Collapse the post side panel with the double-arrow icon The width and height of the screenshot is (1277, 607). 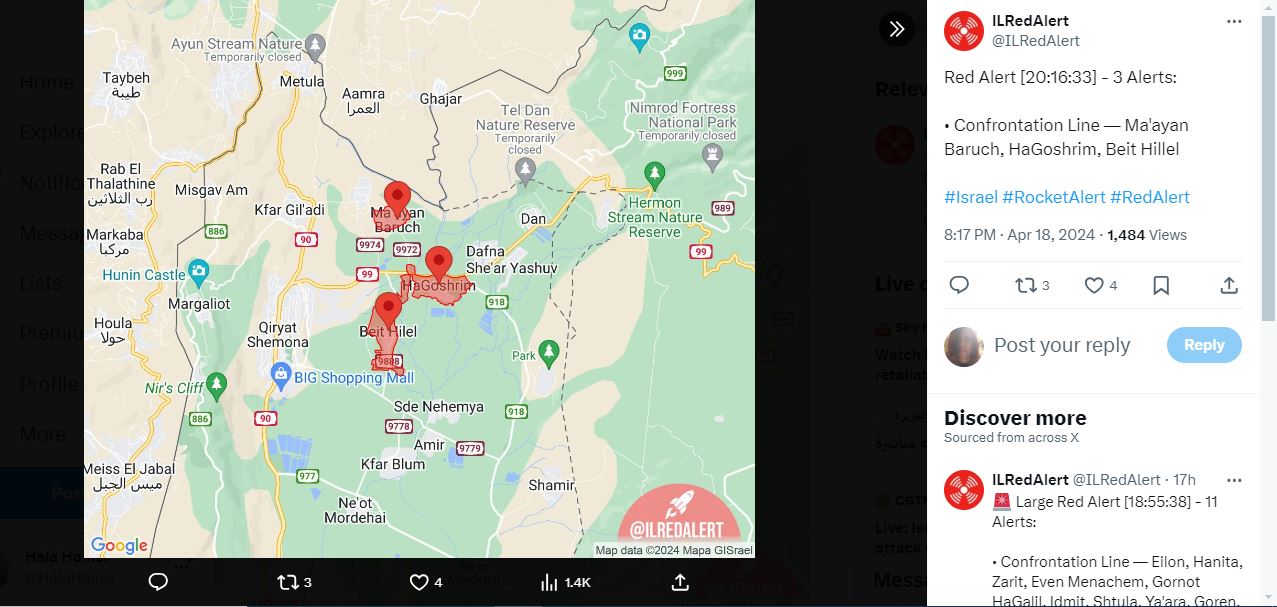pyautogui.click(x=896, y=29)
